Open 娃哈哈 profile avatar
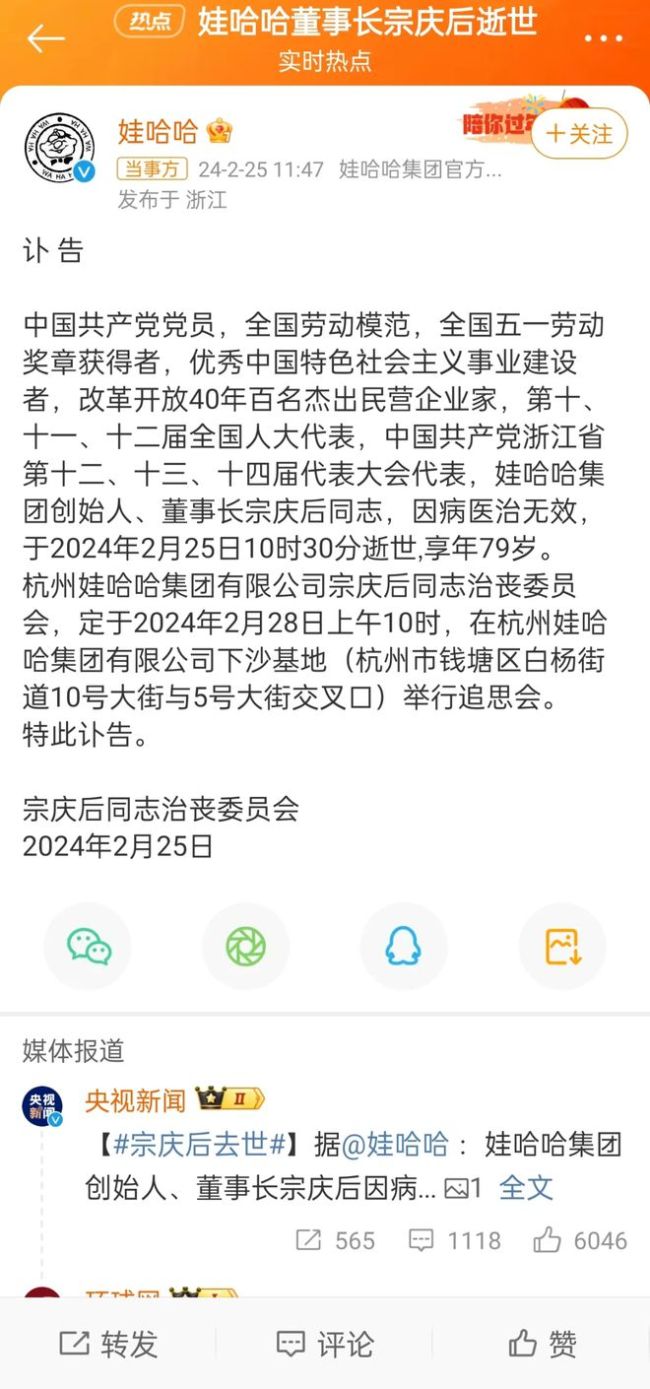 tap(59, 148)
